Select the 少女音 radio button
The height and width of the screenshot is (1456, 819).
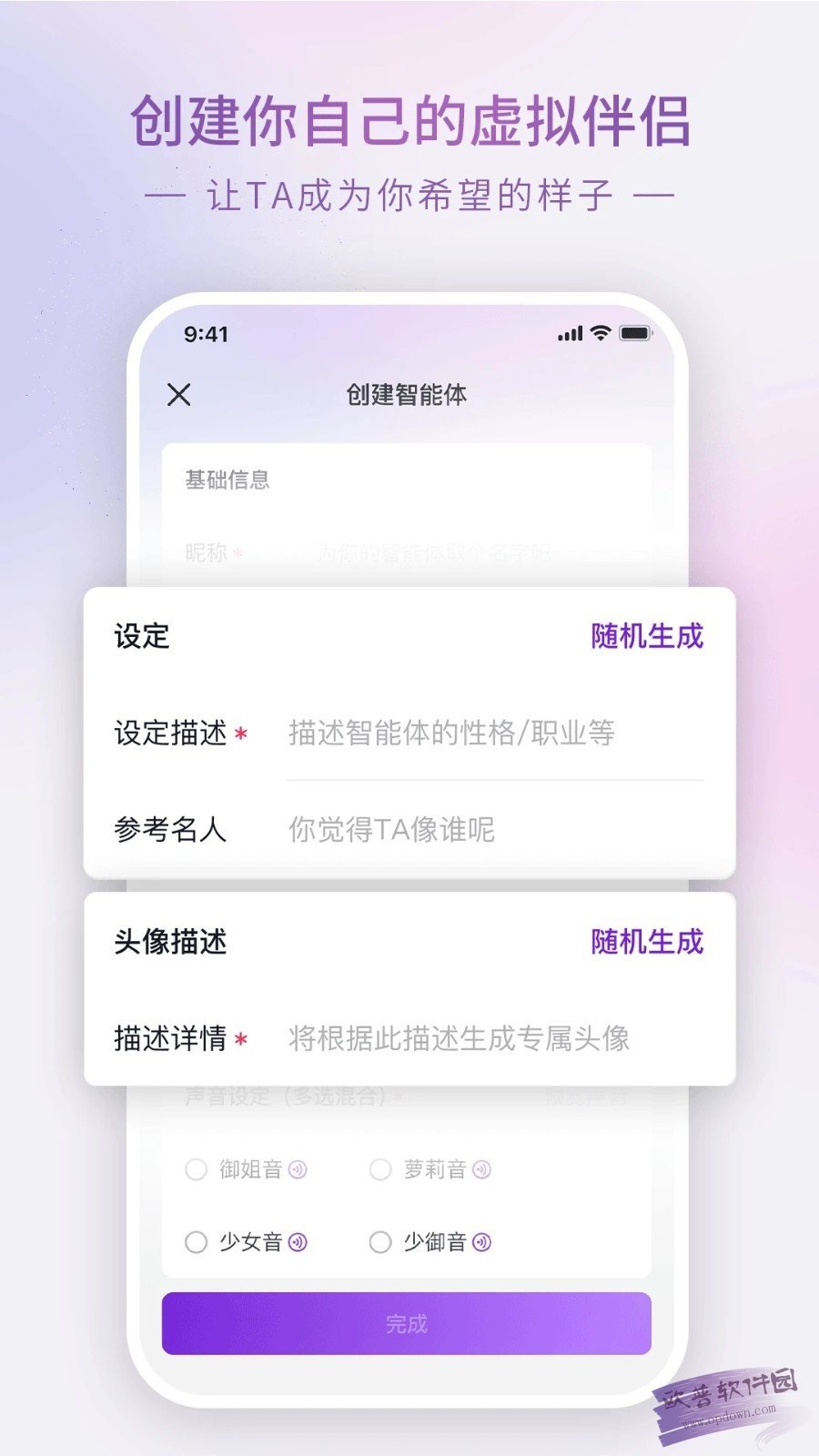point(196,1240)
